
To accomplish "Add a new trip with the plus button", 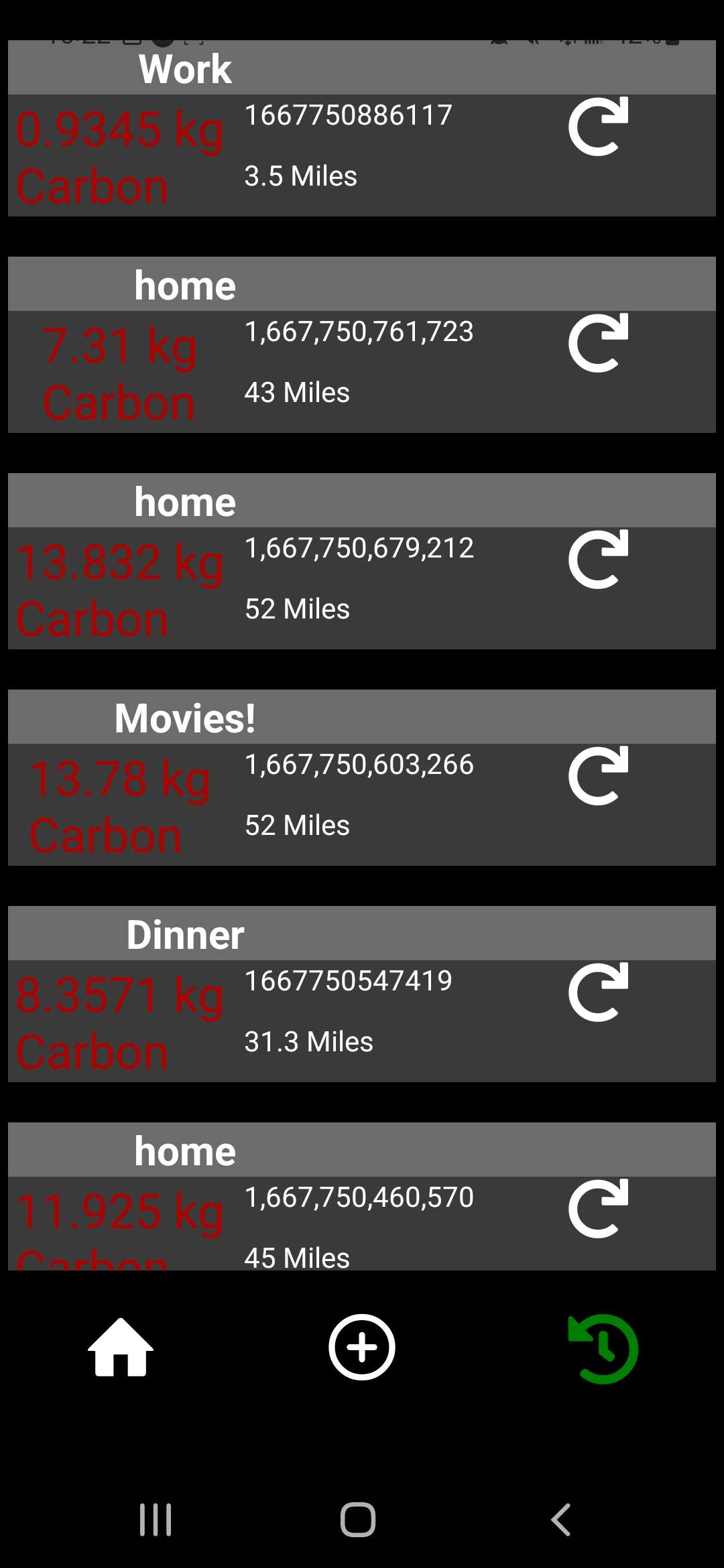I will pos(362,1348).
